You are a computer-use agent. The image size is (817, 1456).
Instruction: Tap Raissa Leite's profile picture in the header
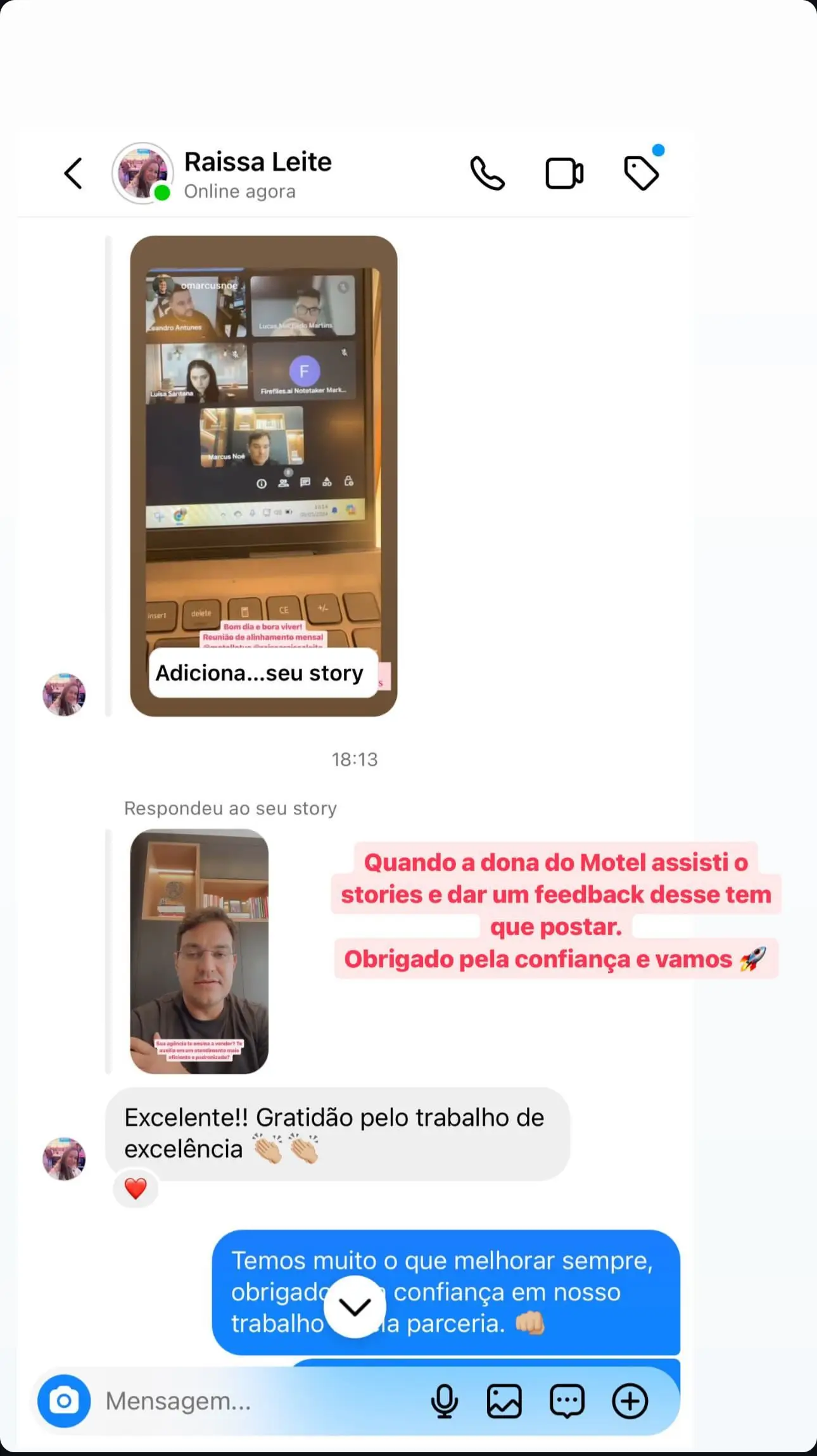142,172
